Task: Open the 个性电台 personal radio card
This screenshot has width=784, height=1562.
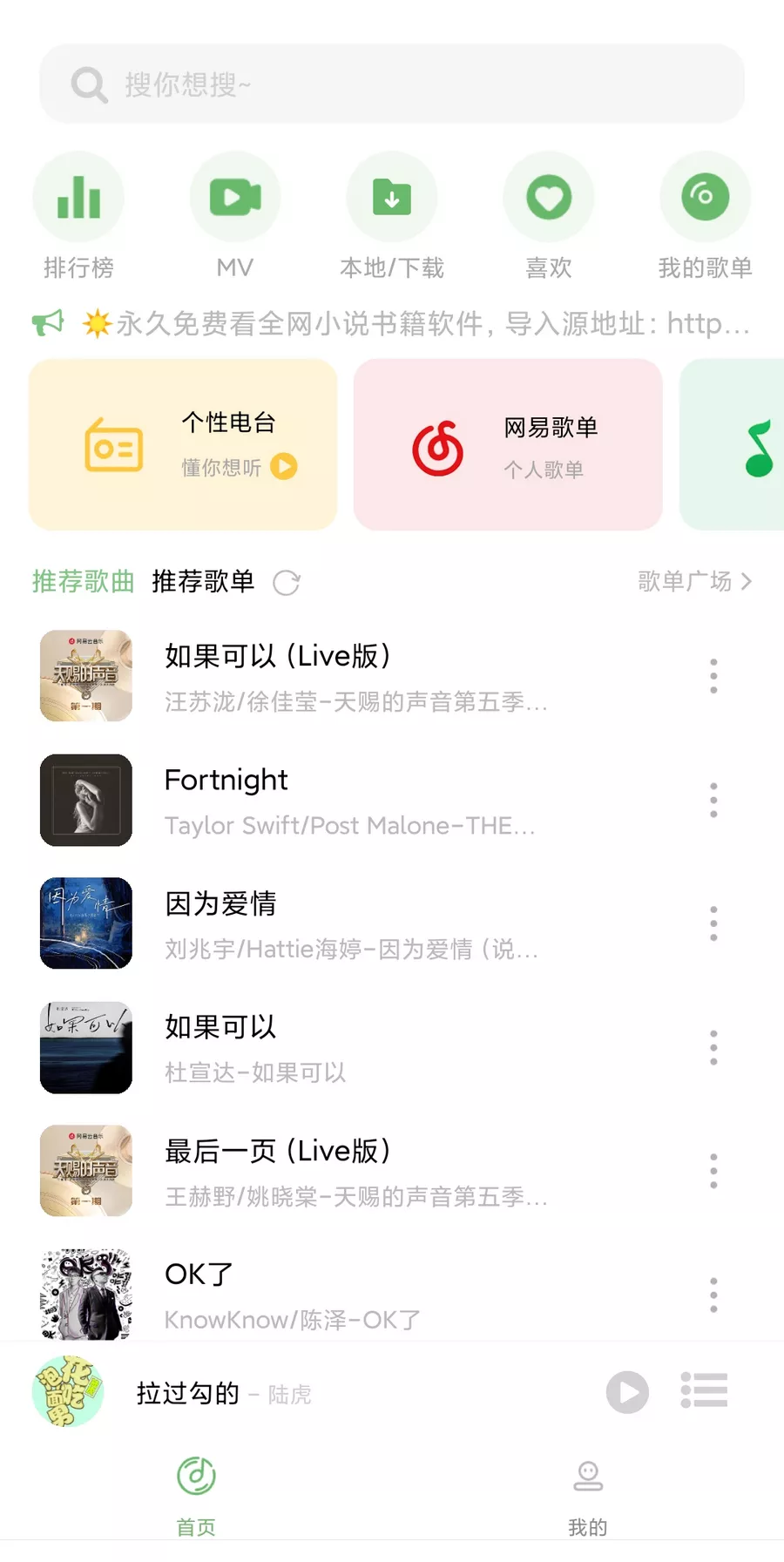Action: coord(183,445)
